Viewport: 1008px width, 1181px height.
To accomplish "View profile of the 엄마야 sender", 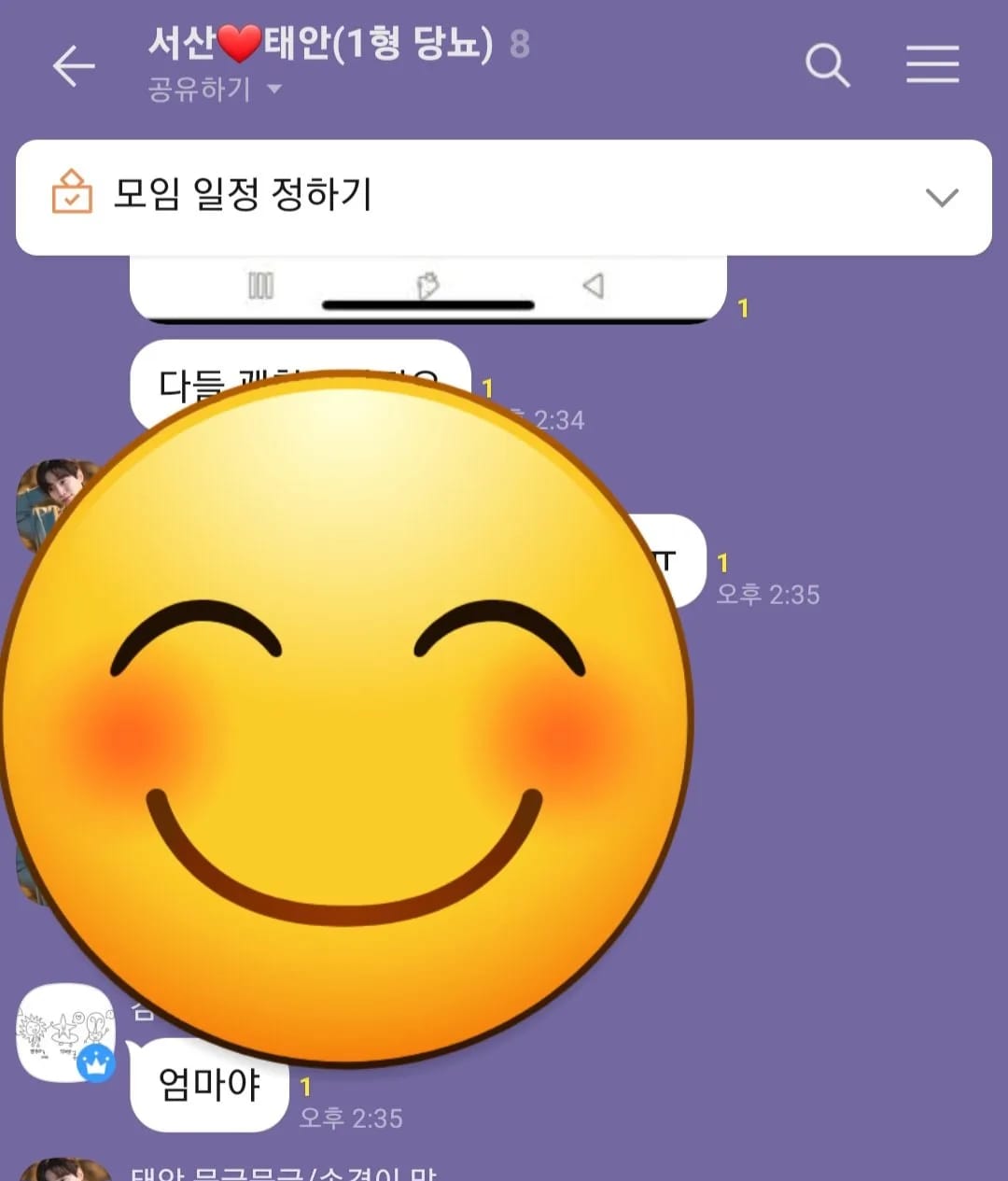I will pyautogui.click(x=65, y=1033).
